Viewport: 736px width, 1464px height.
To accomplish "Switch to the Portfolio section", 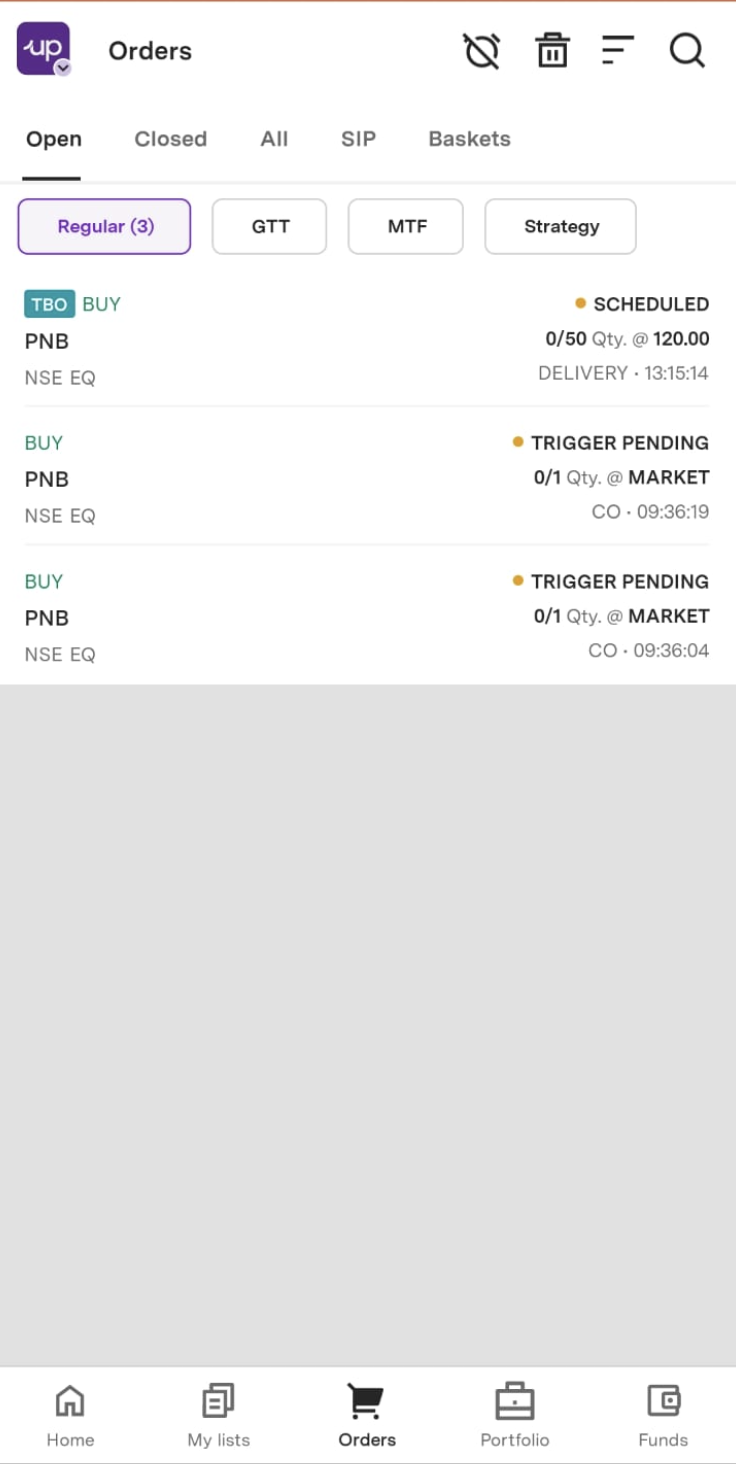I will click(x=514, y=1416).
